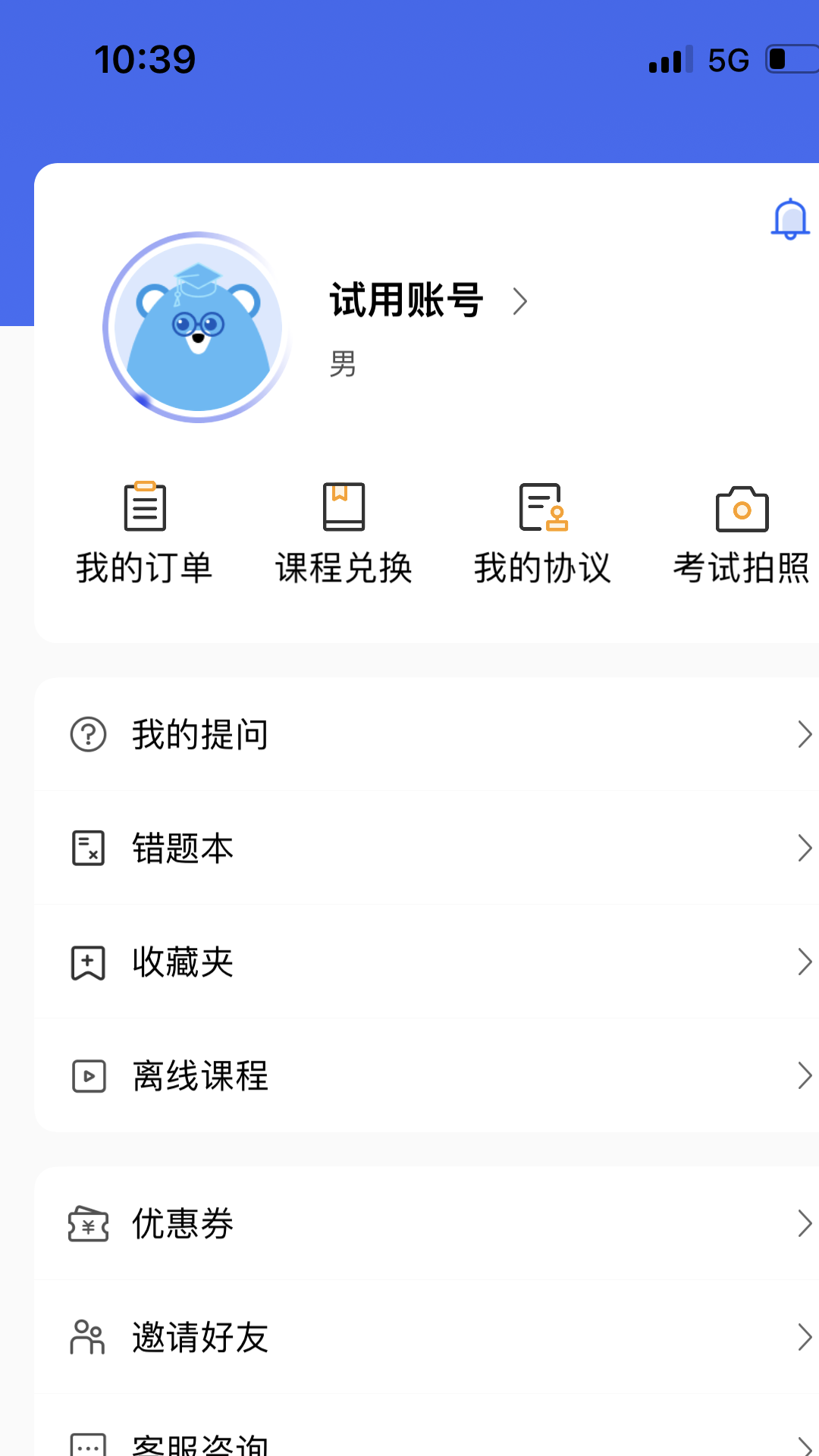Image resolution: width=819 pixels, height=1456 pixels.
Task: Tap the 考试拍照 exam camera icon
Action: [741, 507]
